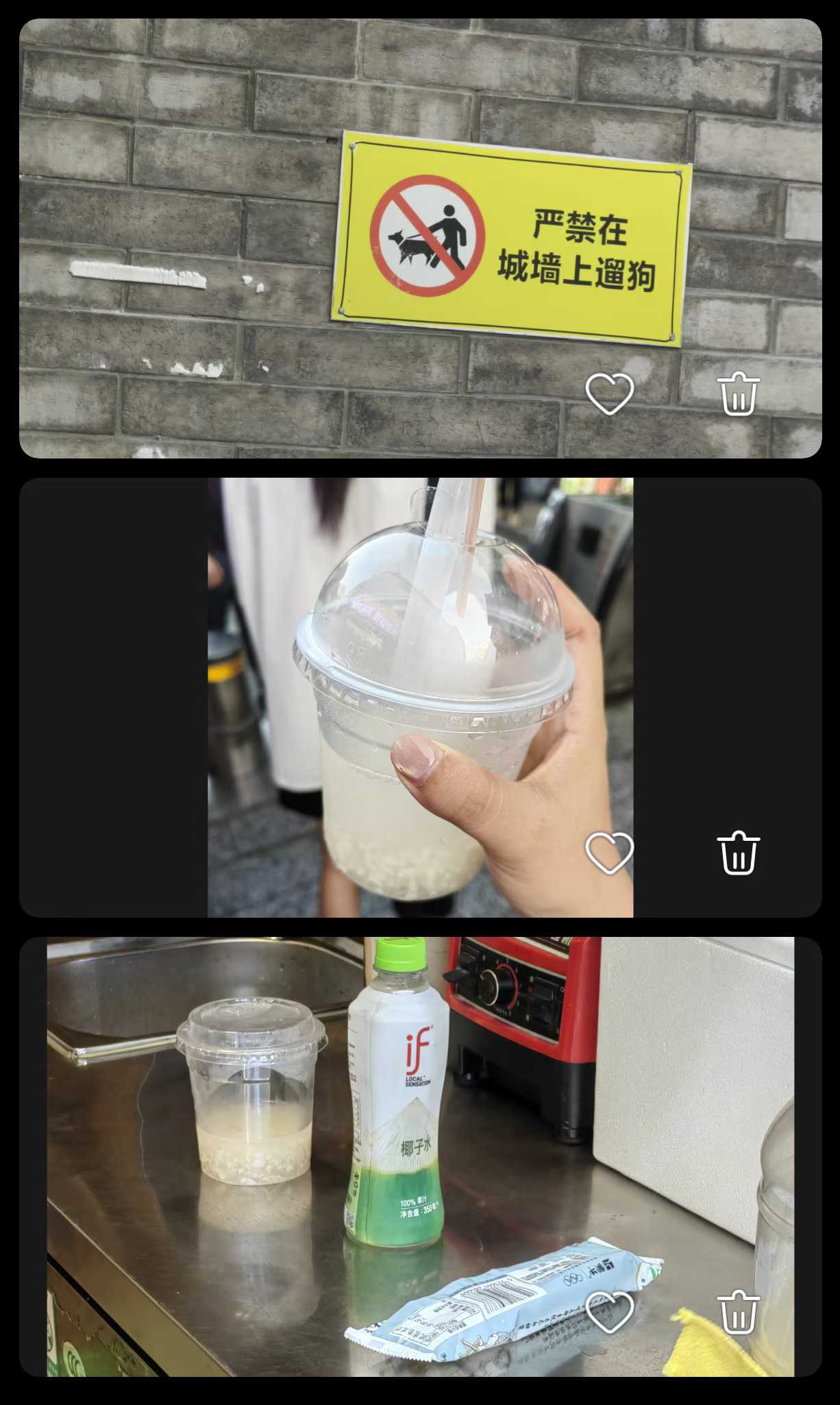Trash the coconut water bottle photo
Viewport: 840px width, 1405px height.
point(739,1312)
